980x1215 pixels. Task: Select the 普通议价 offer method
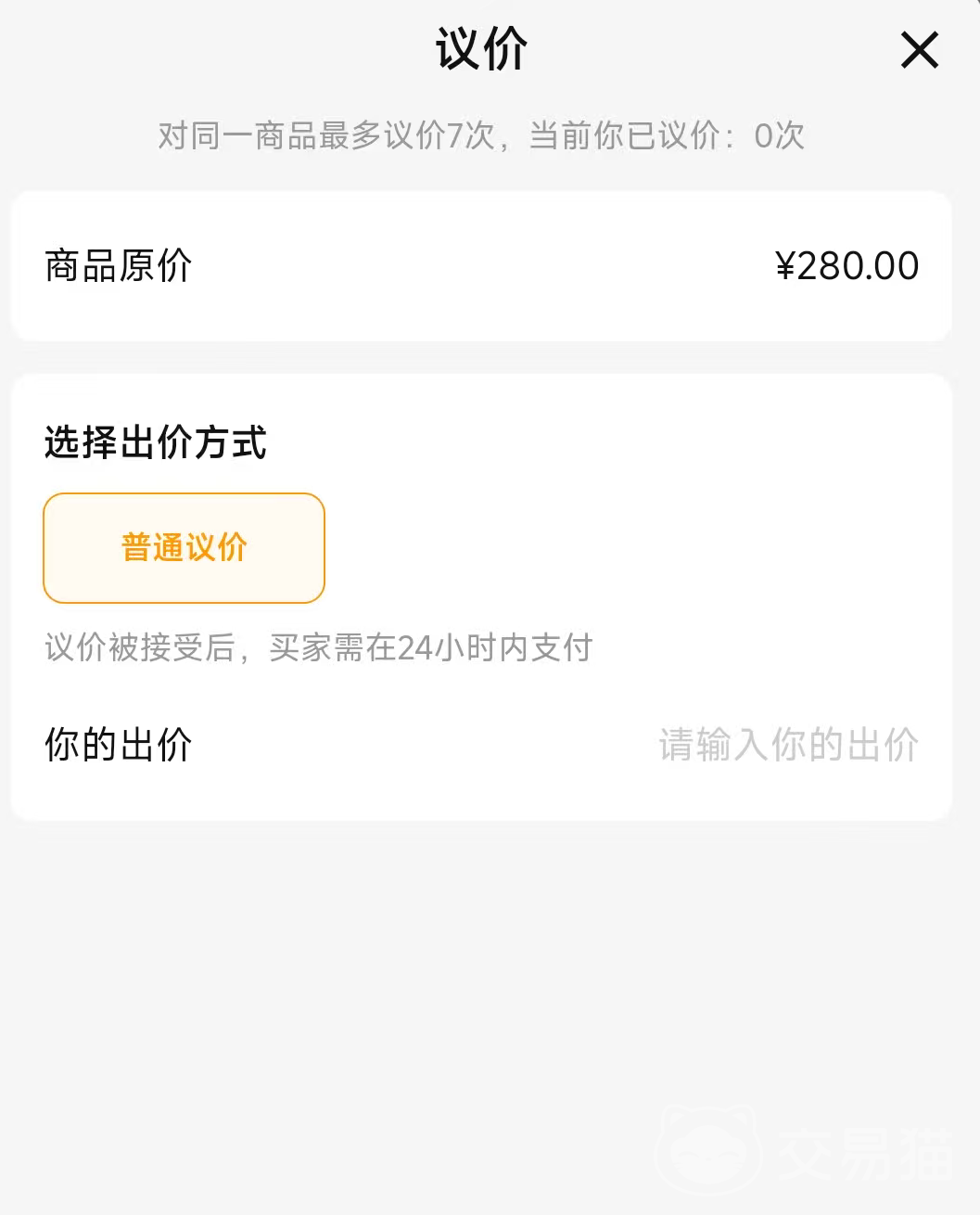point(184,548)
